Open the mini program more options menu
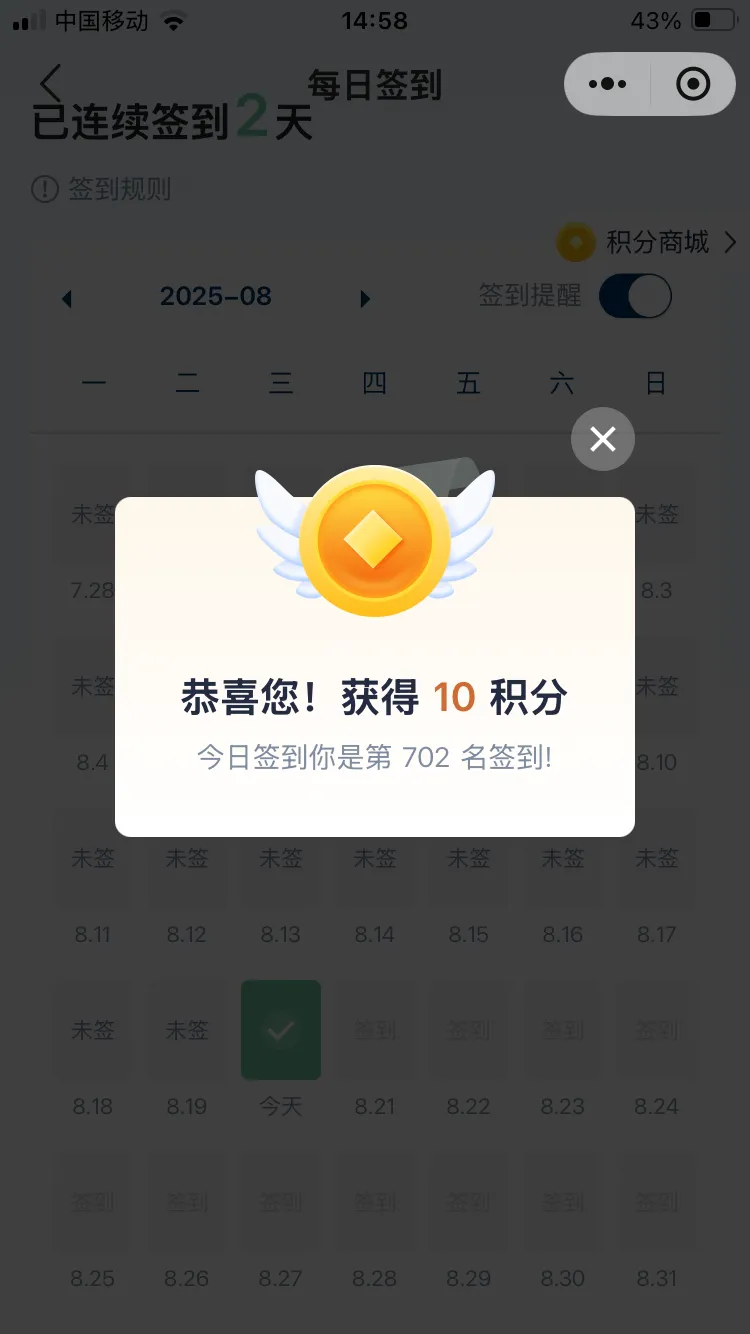750x1334 pixels. coord(608,84)
